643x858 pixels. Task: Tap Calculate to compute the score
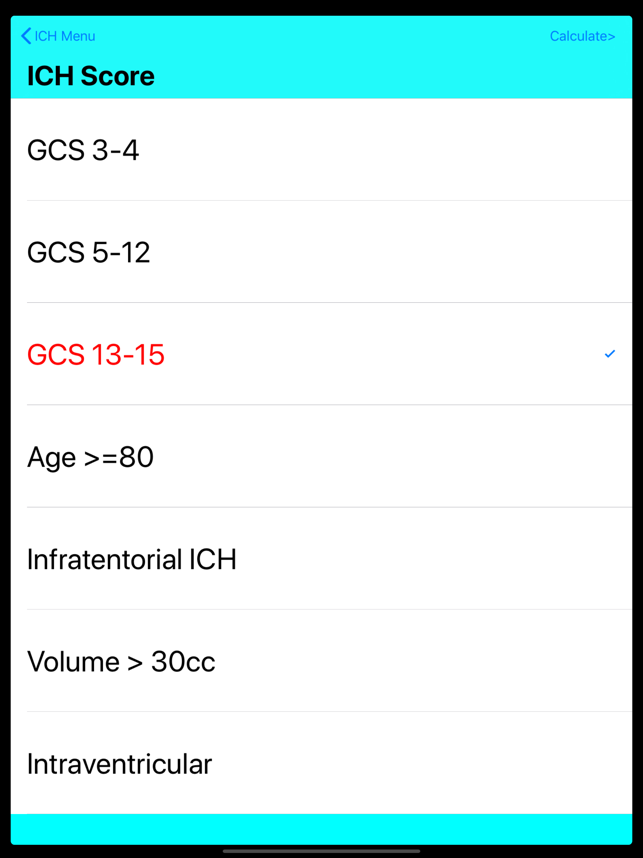582,36
